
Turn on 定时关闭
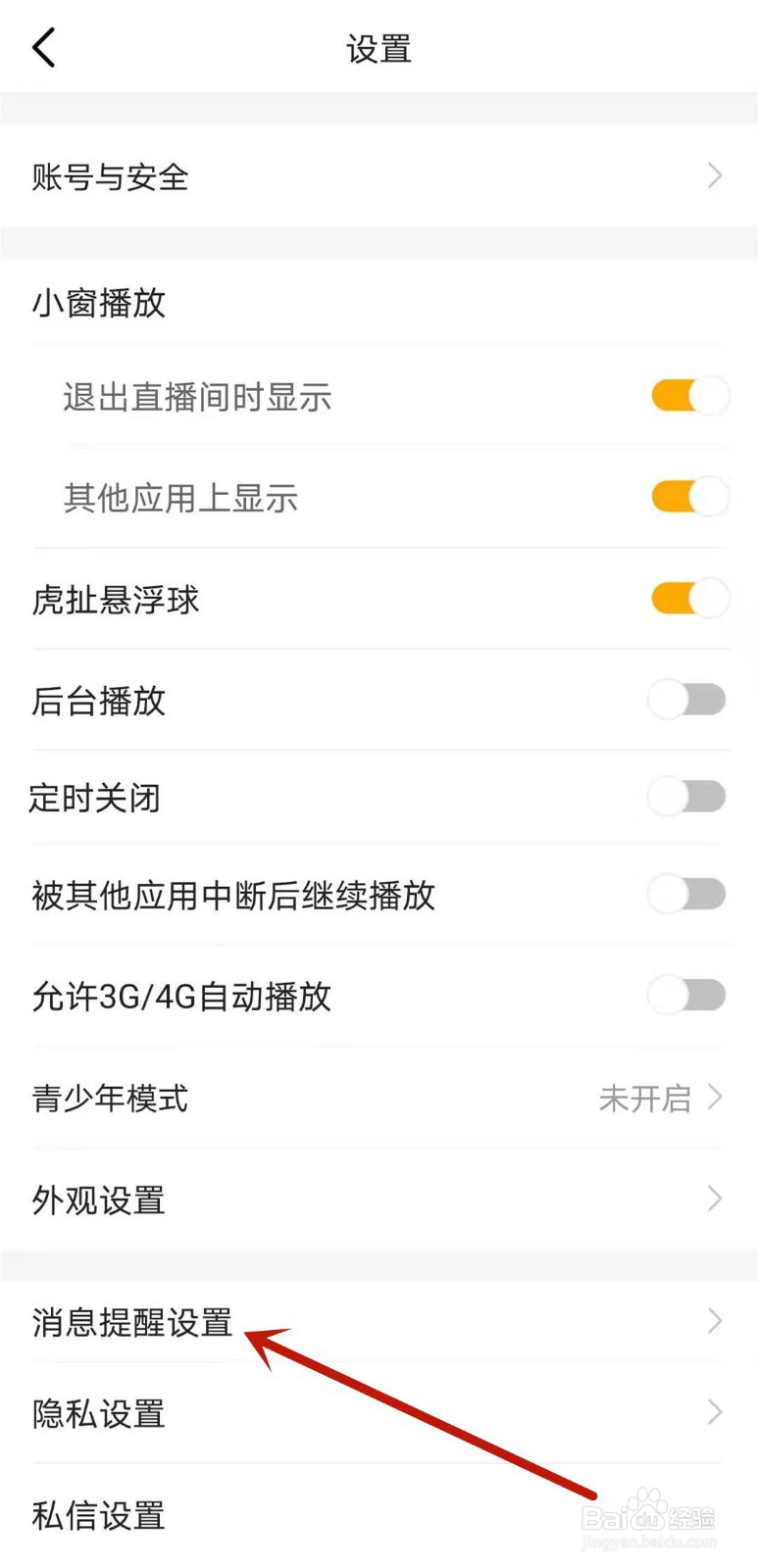click(686, 797)
